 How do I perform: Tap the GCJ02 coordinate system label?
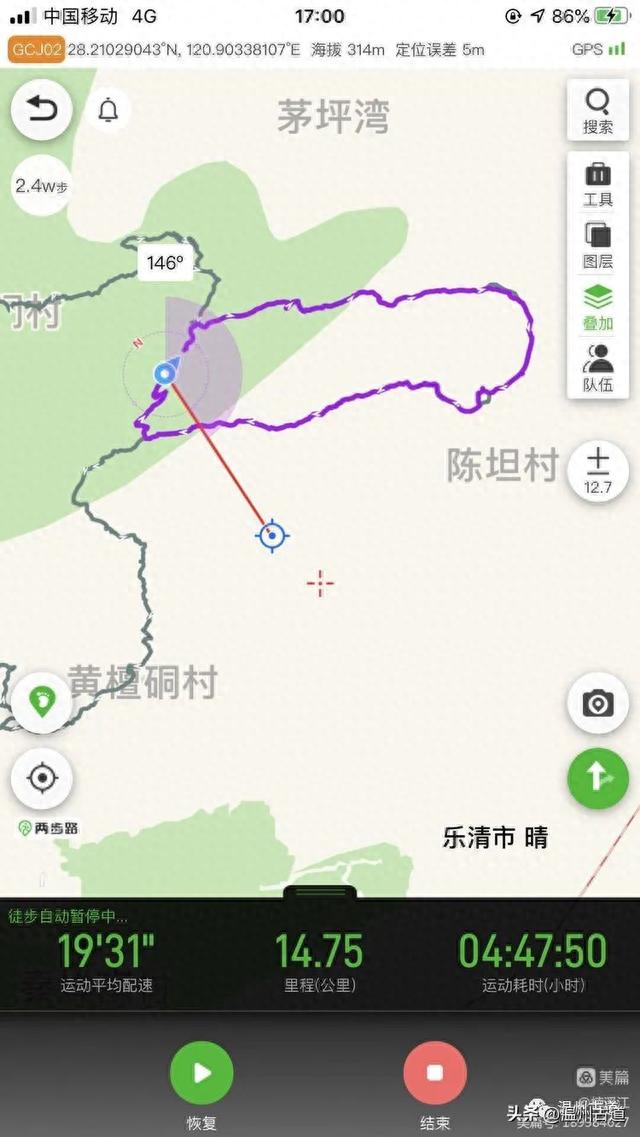coord(36,49)
